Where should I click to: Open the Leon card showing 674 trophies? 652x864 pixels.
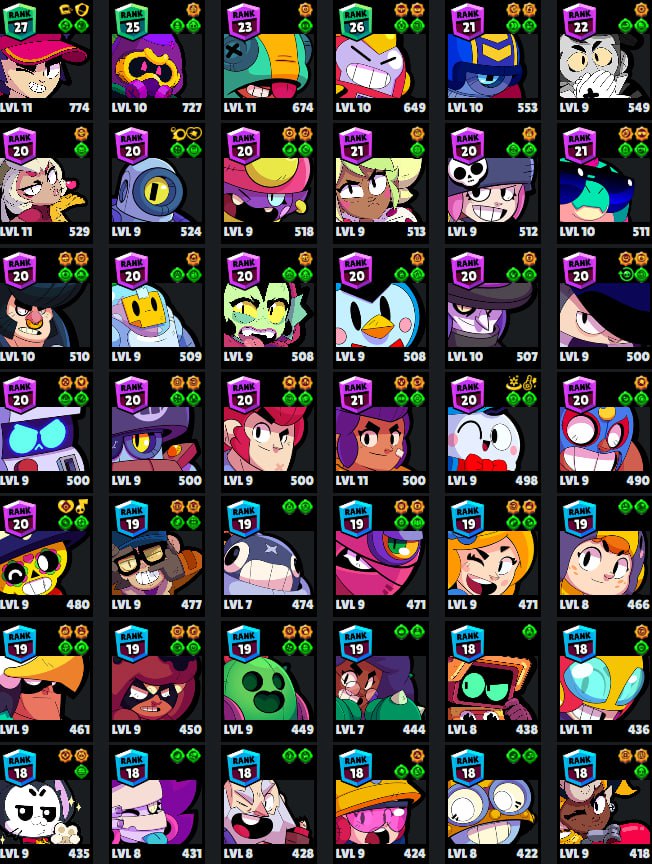click(269, 59)
